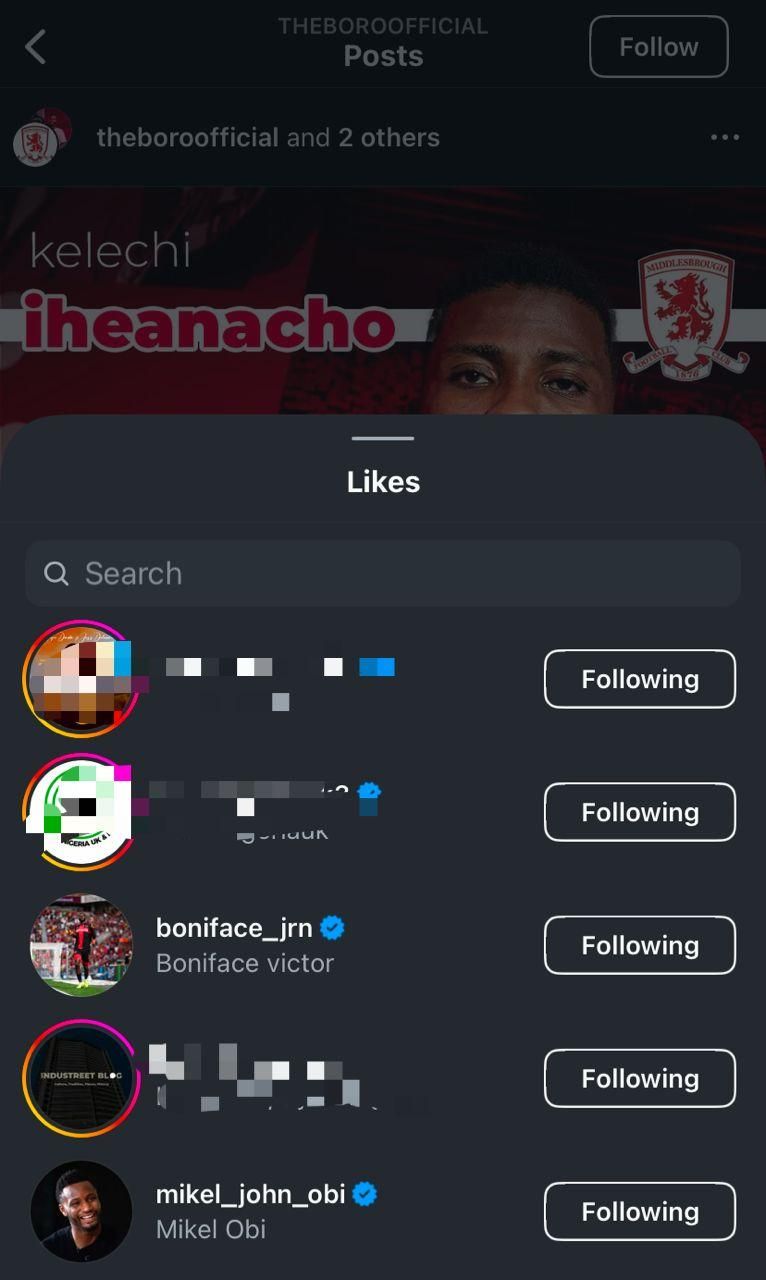This screenshot has height=1280, width=766.
Task: Click the search magnifying glass icon
Action: [56, 573]
